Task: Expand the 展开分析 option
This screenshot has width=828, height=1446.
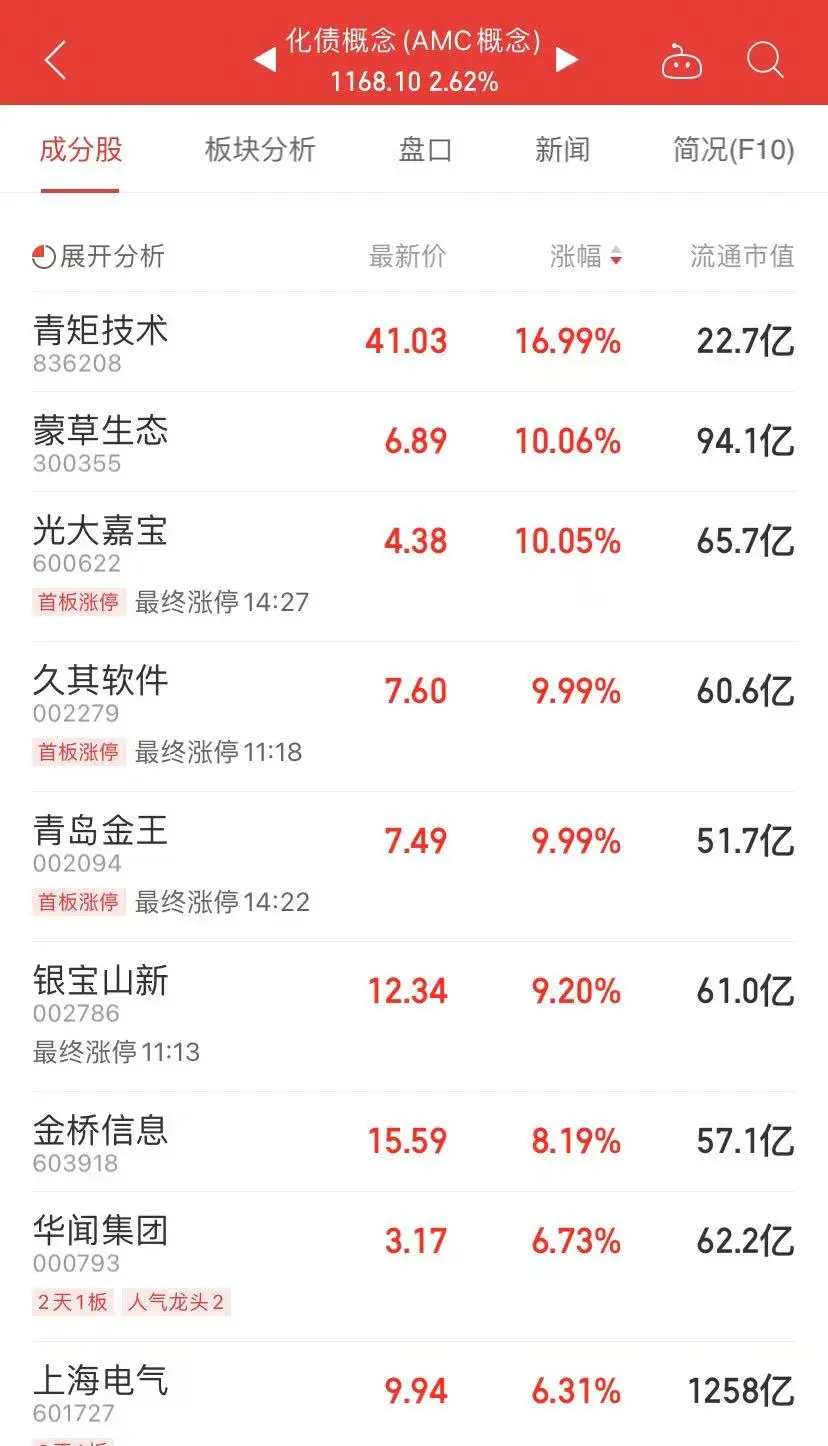Action: 98,256
